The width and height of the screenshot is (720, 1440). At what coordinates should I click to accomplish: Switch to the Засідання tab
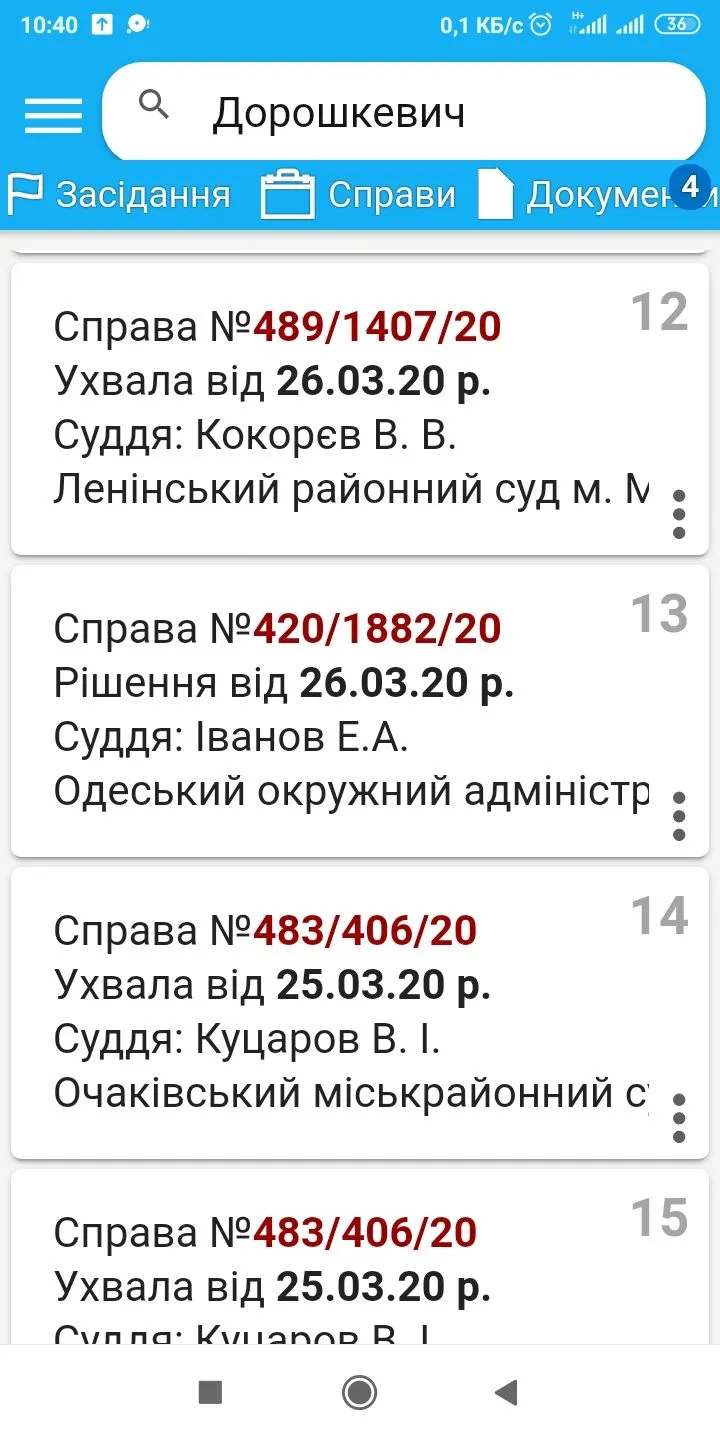(x=119, y=194)
